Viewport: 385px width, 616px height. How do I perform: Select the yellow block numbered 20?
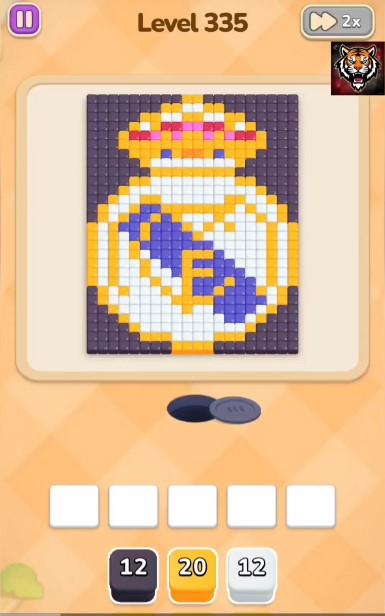[192, 575]
